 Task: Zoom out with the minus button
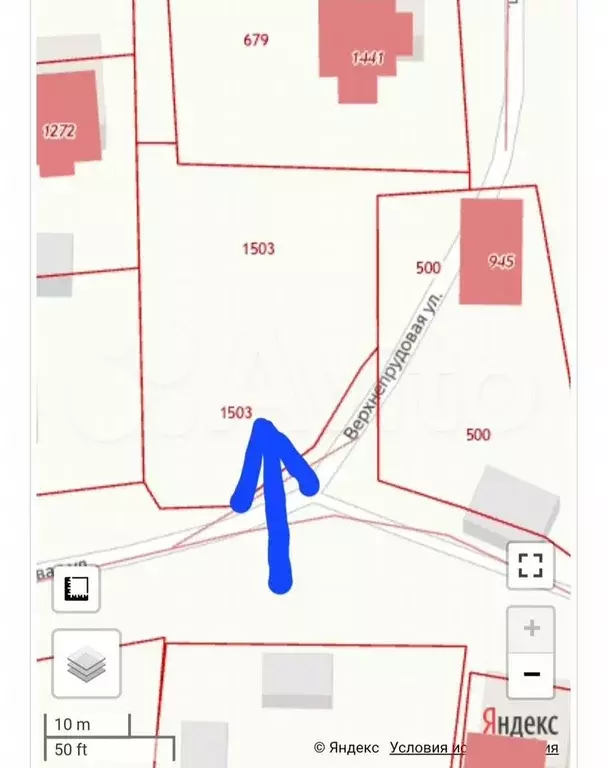click(x=531, y=674)
